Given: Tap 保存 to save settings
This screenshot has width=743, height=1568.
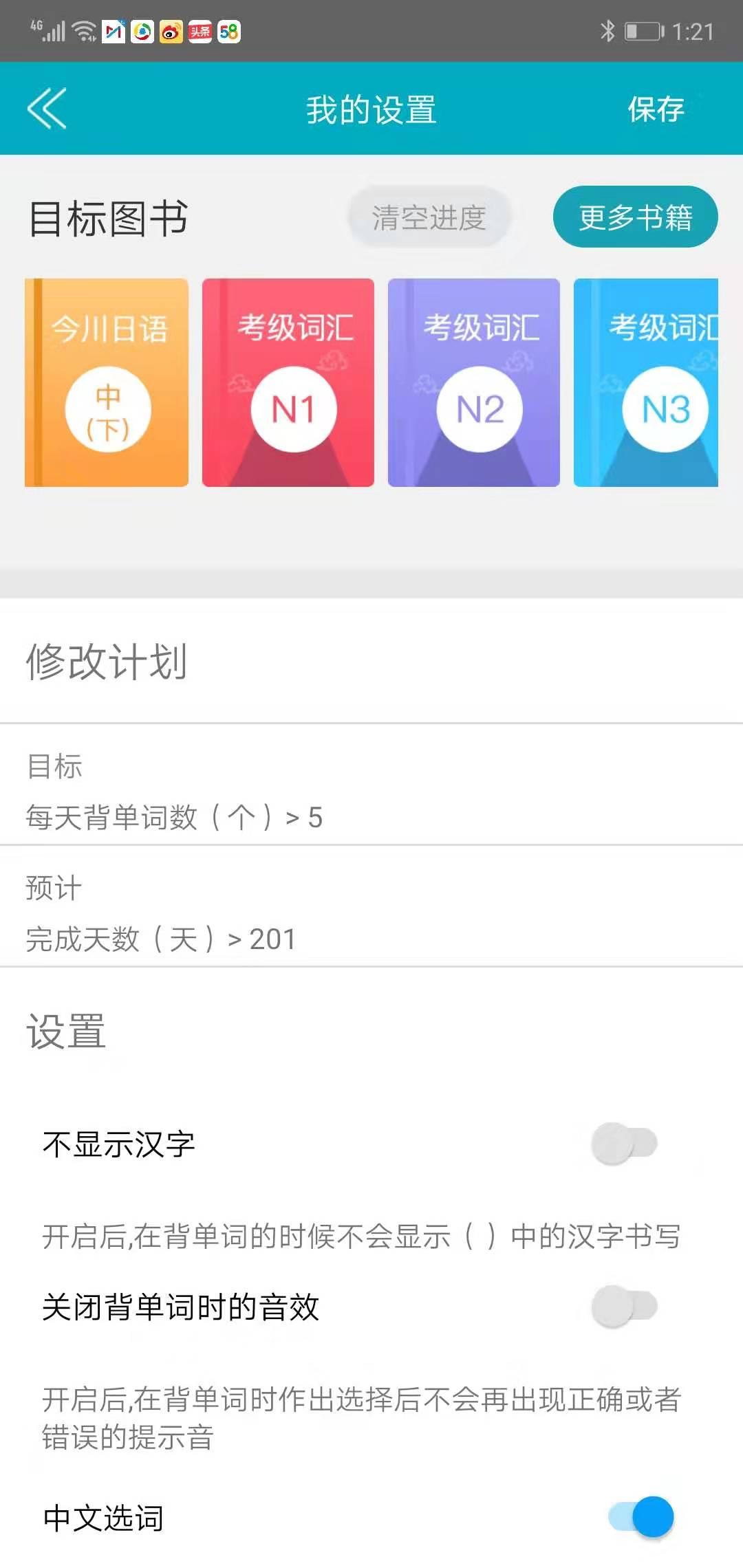Looking at the screenshot, I should point(656,109).
